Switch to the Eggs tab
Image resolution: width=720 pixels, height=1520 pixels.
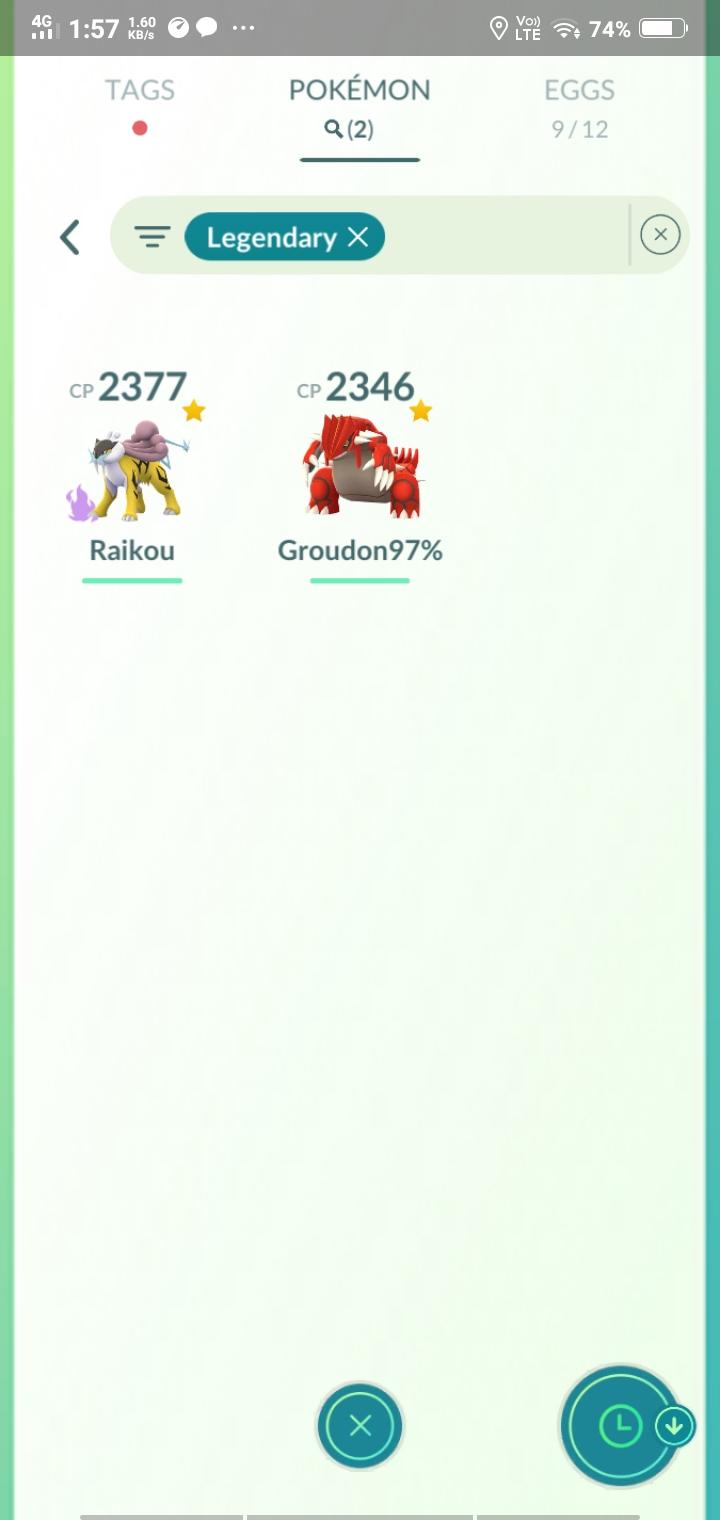(580, 104)
